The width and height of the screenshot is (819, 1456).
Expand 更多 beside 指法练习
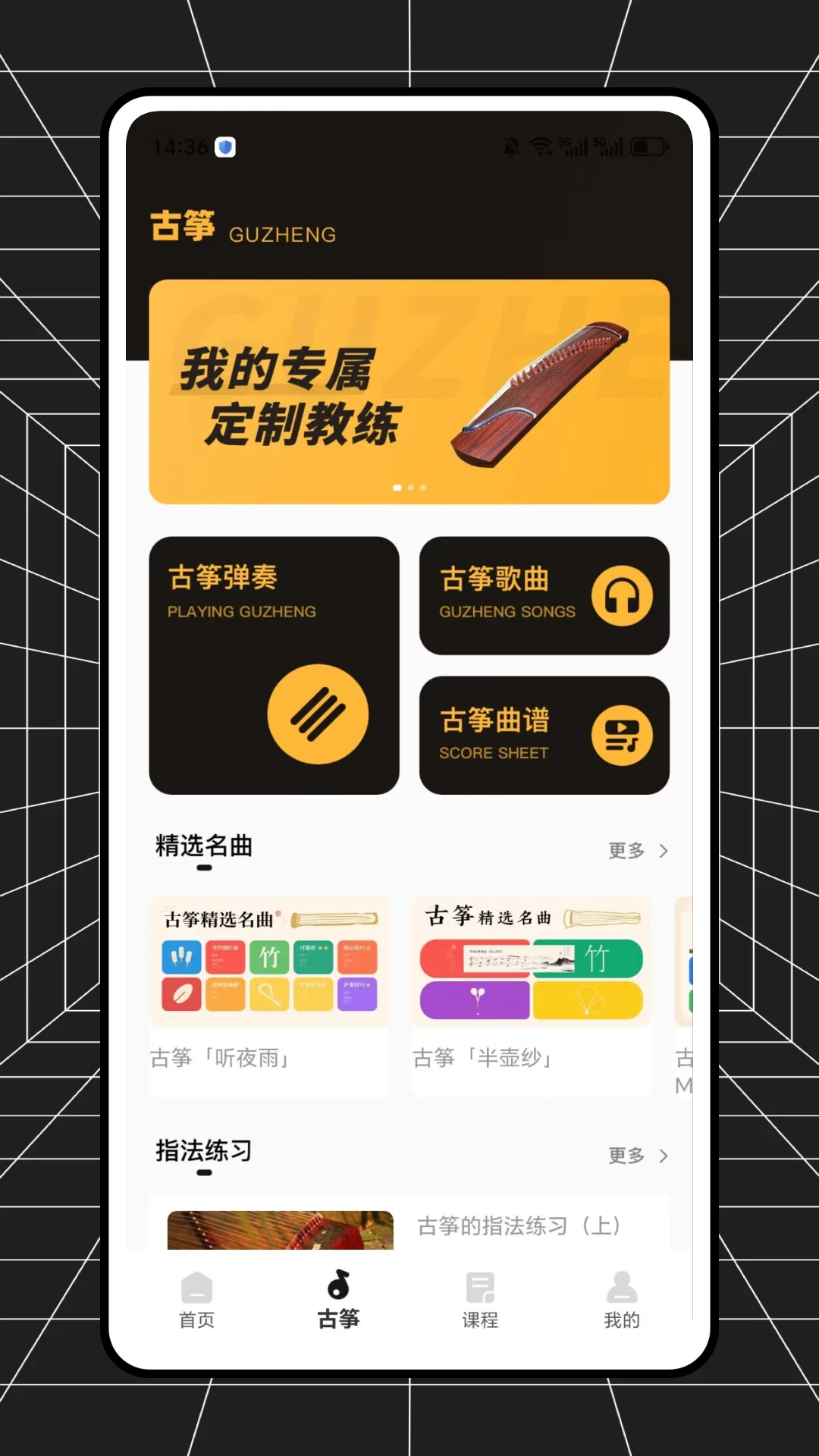pyautogui.click(x=625, y=1156)
